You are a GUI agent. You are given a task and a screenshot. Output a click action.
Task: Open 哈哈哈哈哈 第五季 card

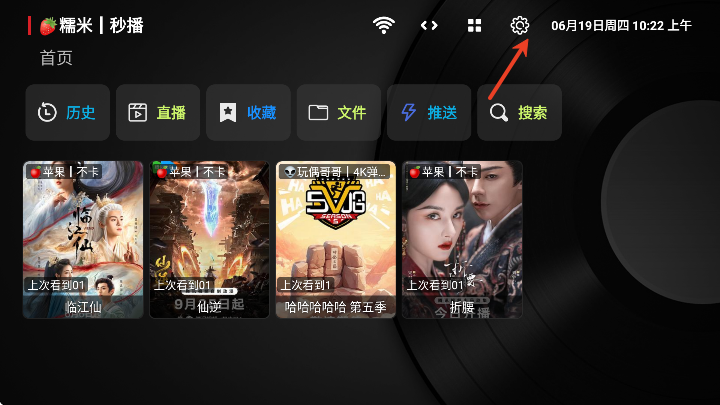tap(336, 240)
